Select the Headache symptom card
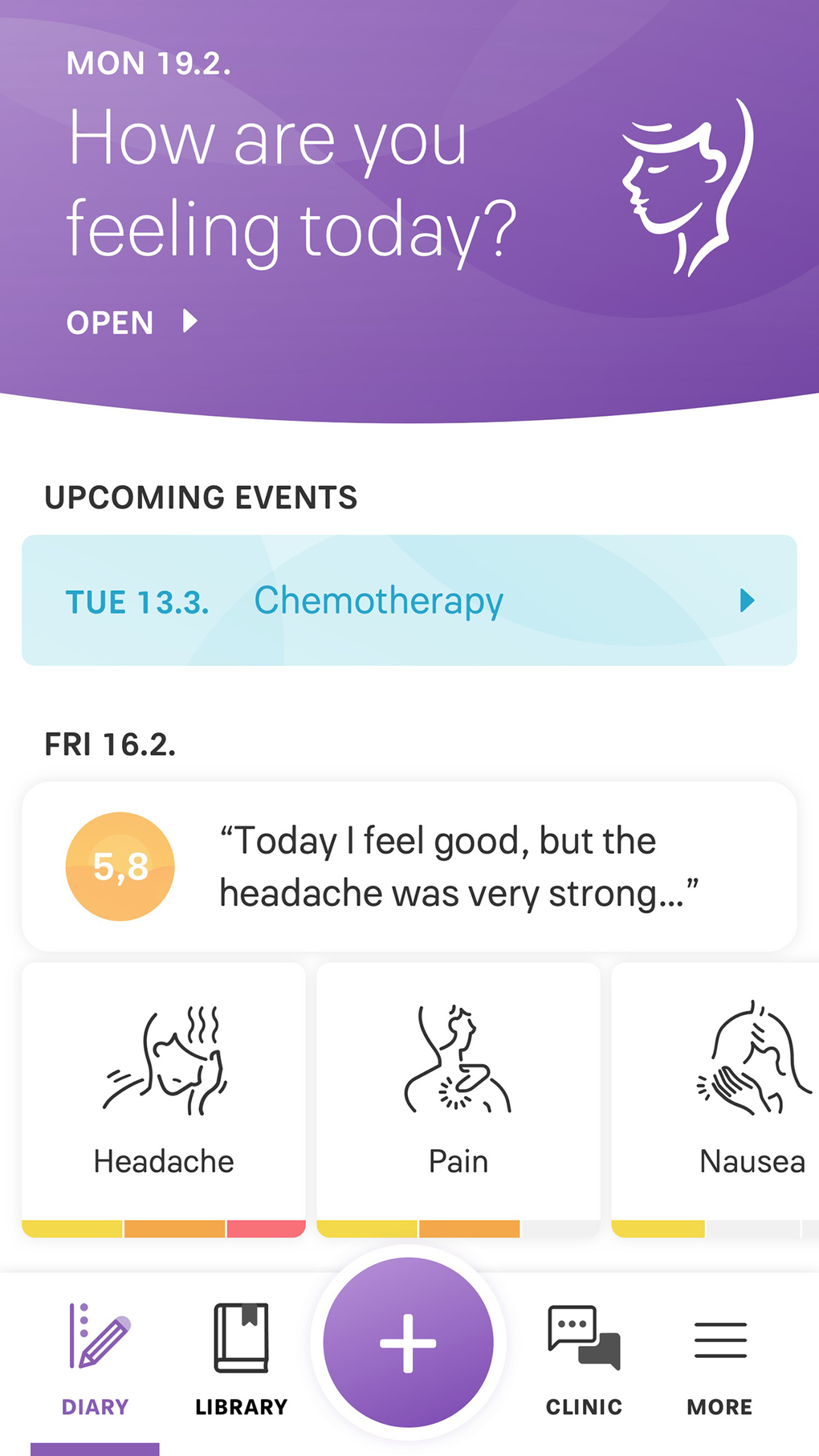Viewport: 819px width, 1456px height. [164, 1100]
